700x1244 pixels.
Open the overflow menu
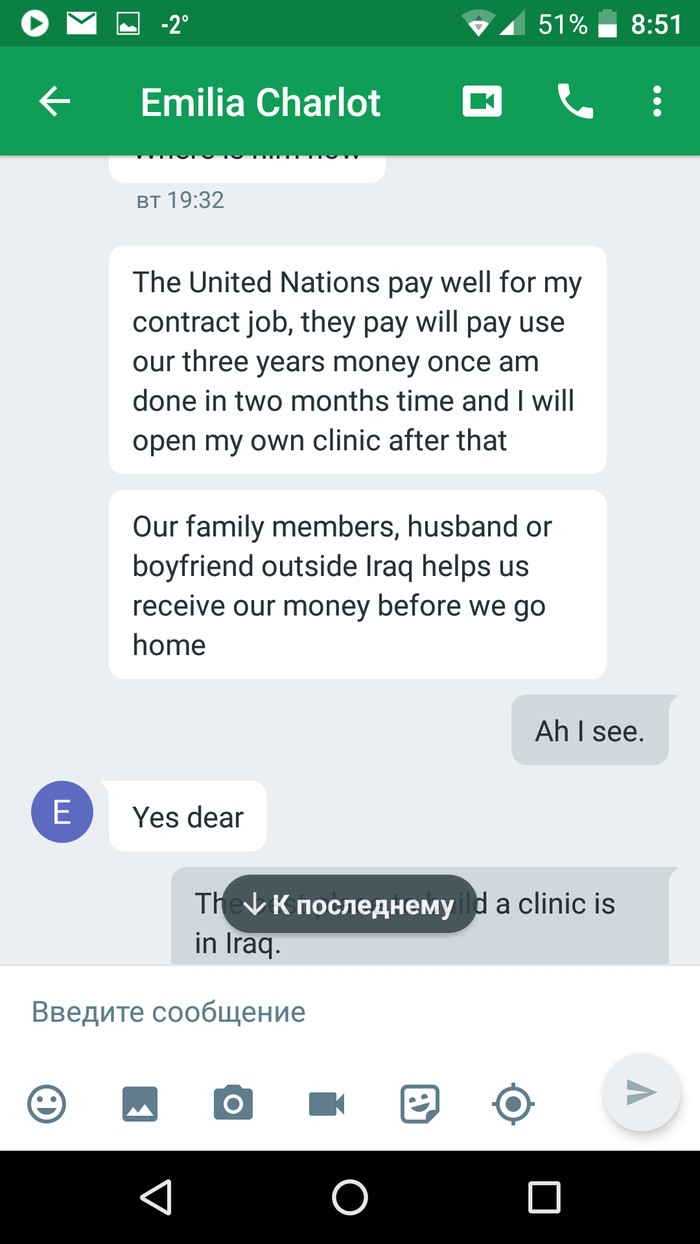(657, 101)
